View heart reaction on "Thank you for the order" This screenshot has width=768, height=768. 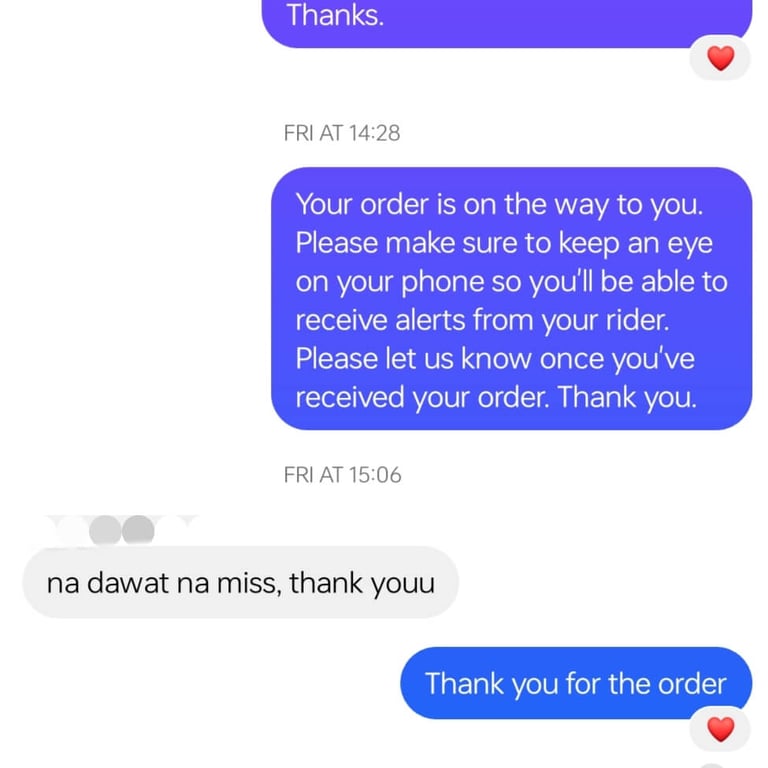[720, 729]
